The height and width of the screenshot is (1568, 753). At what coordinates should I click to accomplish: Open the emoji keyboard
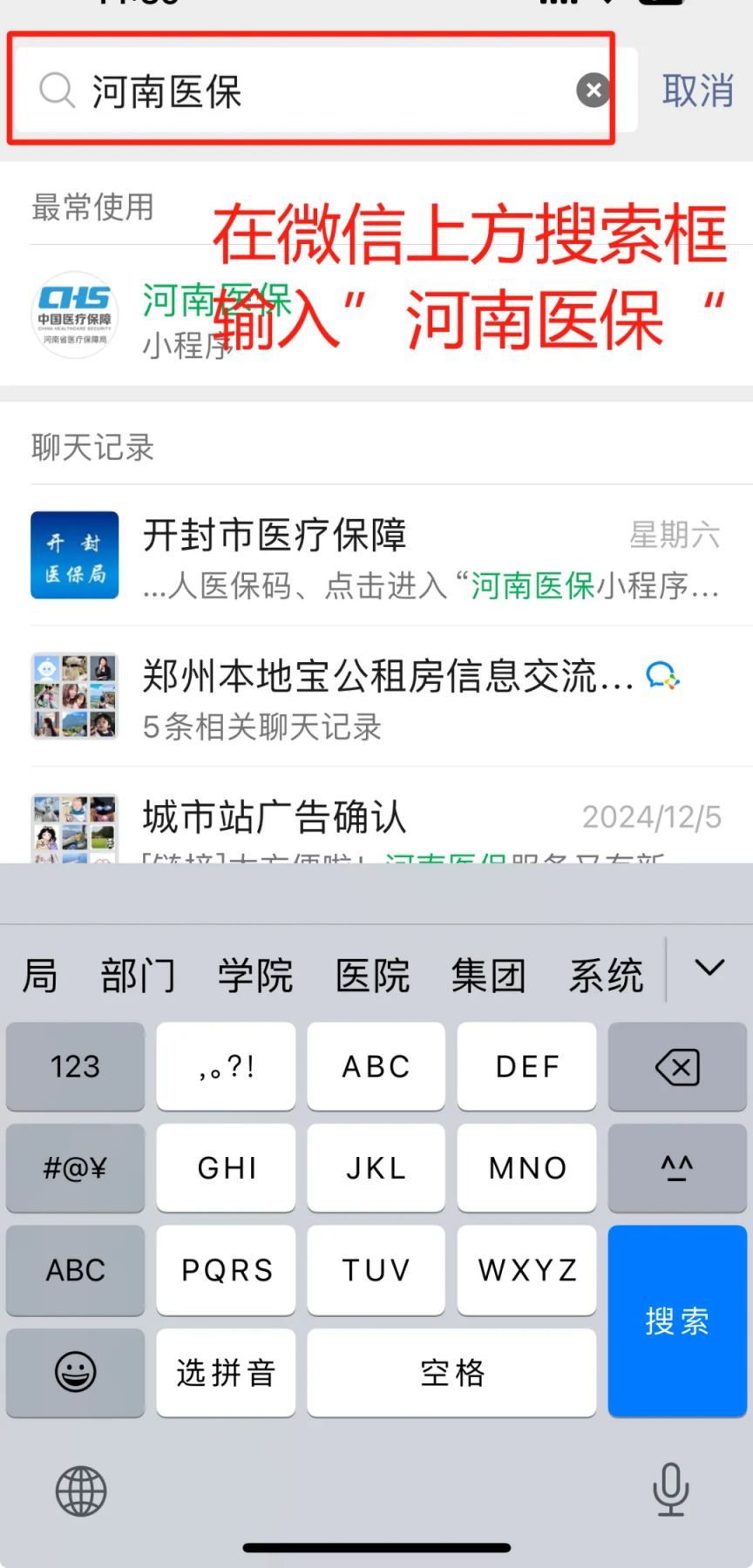pos(75,1373)
